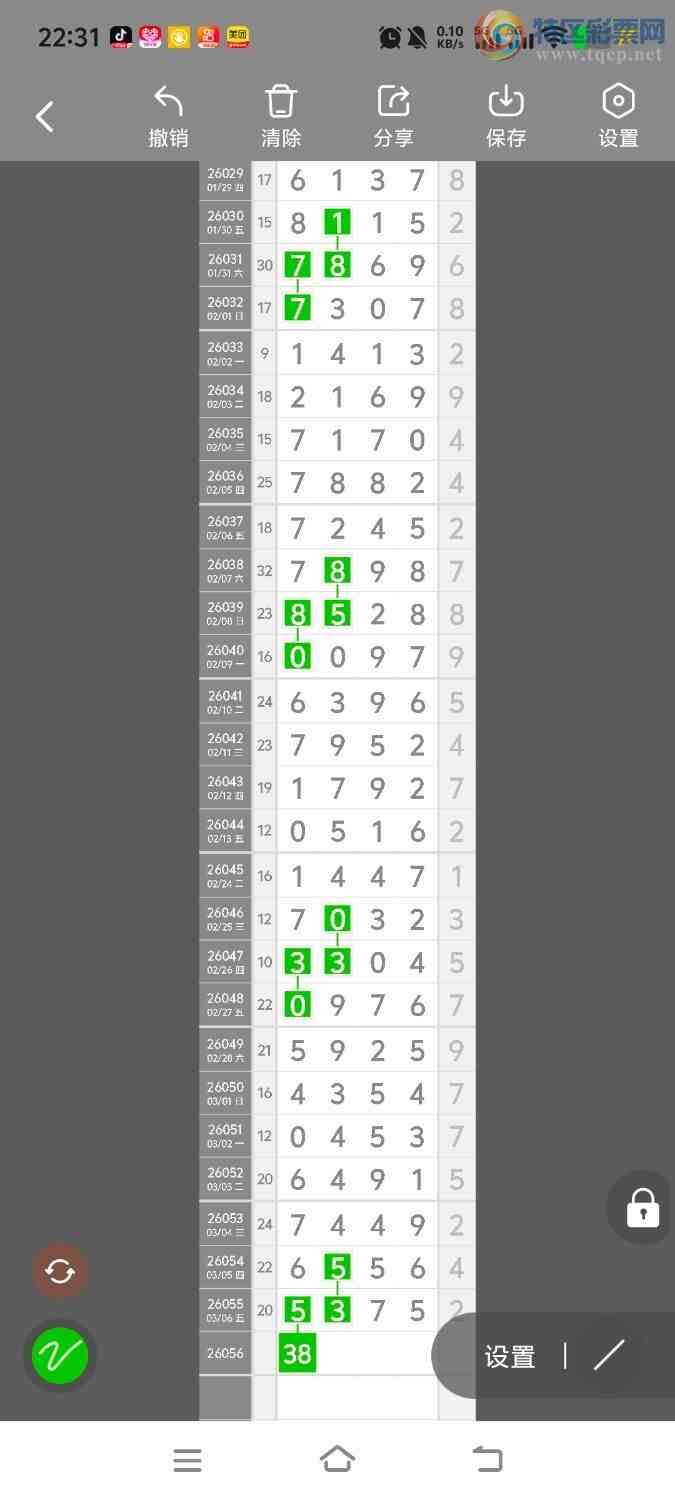Image resolution: width=675 pixels, height=1500 pixels.
Task: Tap the lock button on the right
Action: point(642,1207)
